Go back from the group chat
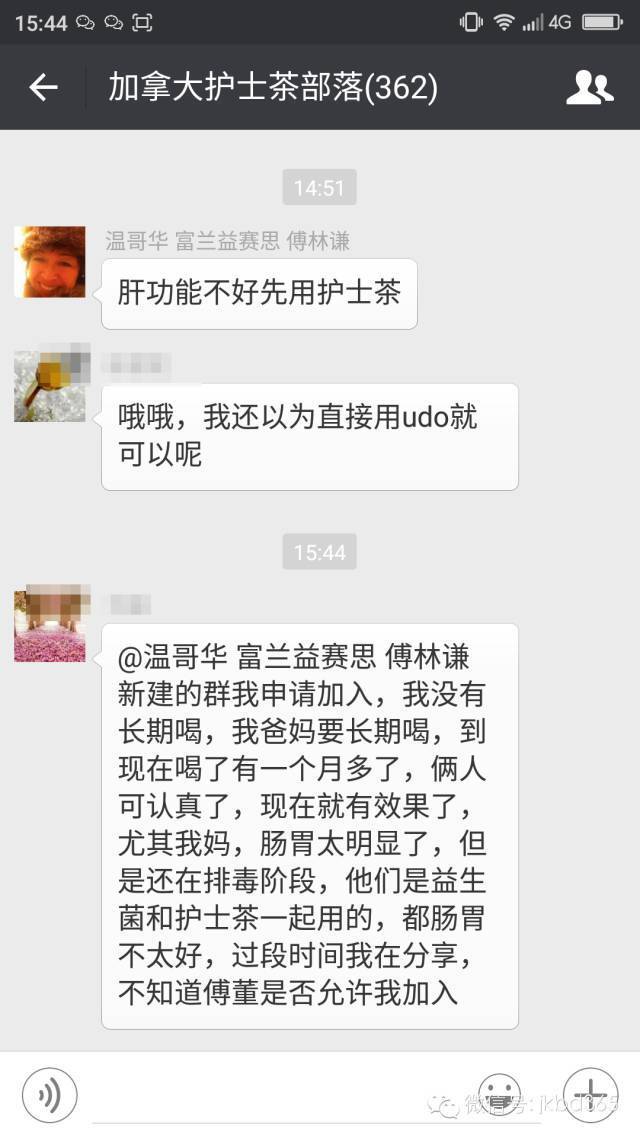Viewport: 640px width, 1138px height. (43, 88)
